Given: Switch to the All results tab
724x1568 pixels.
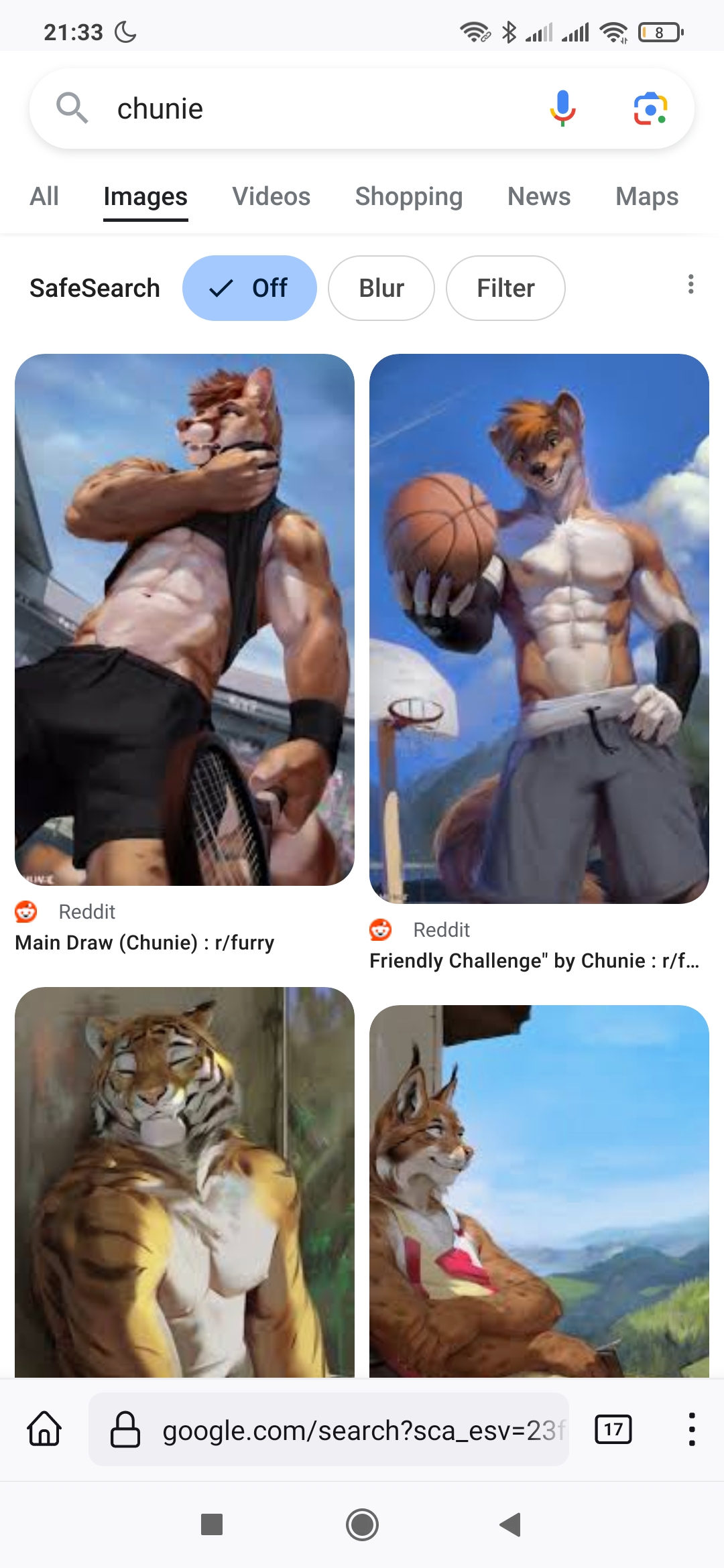Looking at the screenshot, I should [44, 196].
